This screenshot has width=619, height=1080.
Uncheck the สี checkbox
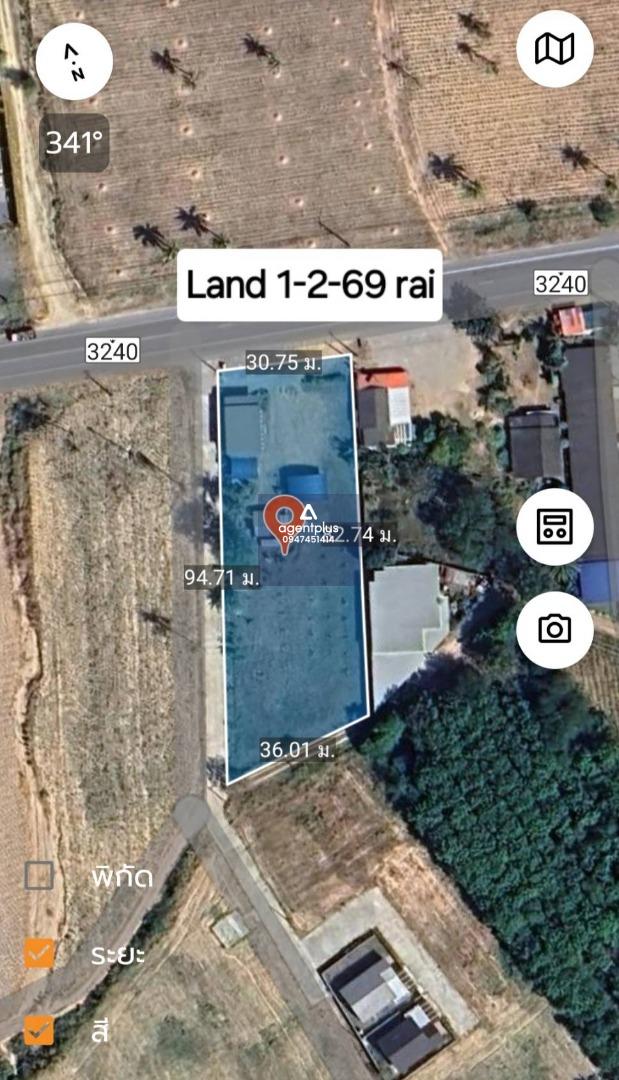tap(39, 1031)
